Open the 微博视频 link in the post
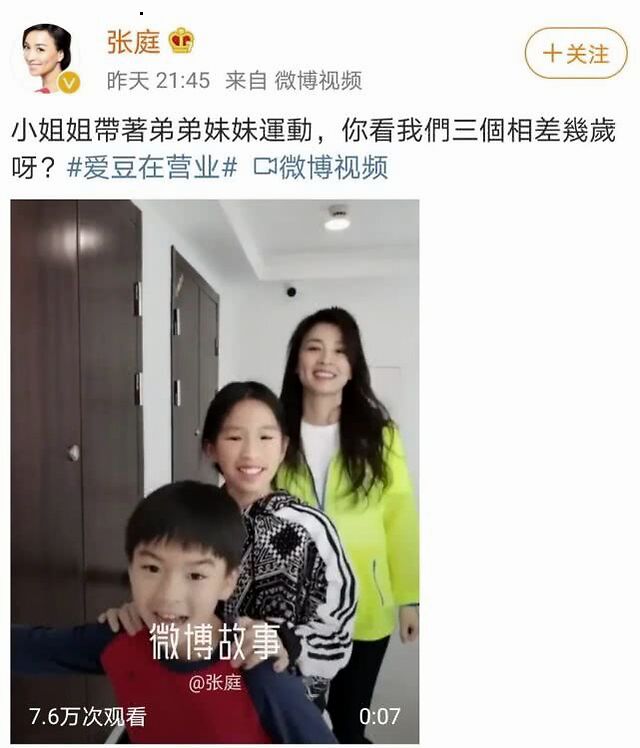This screenshot has width=640, height=748. 320,167
